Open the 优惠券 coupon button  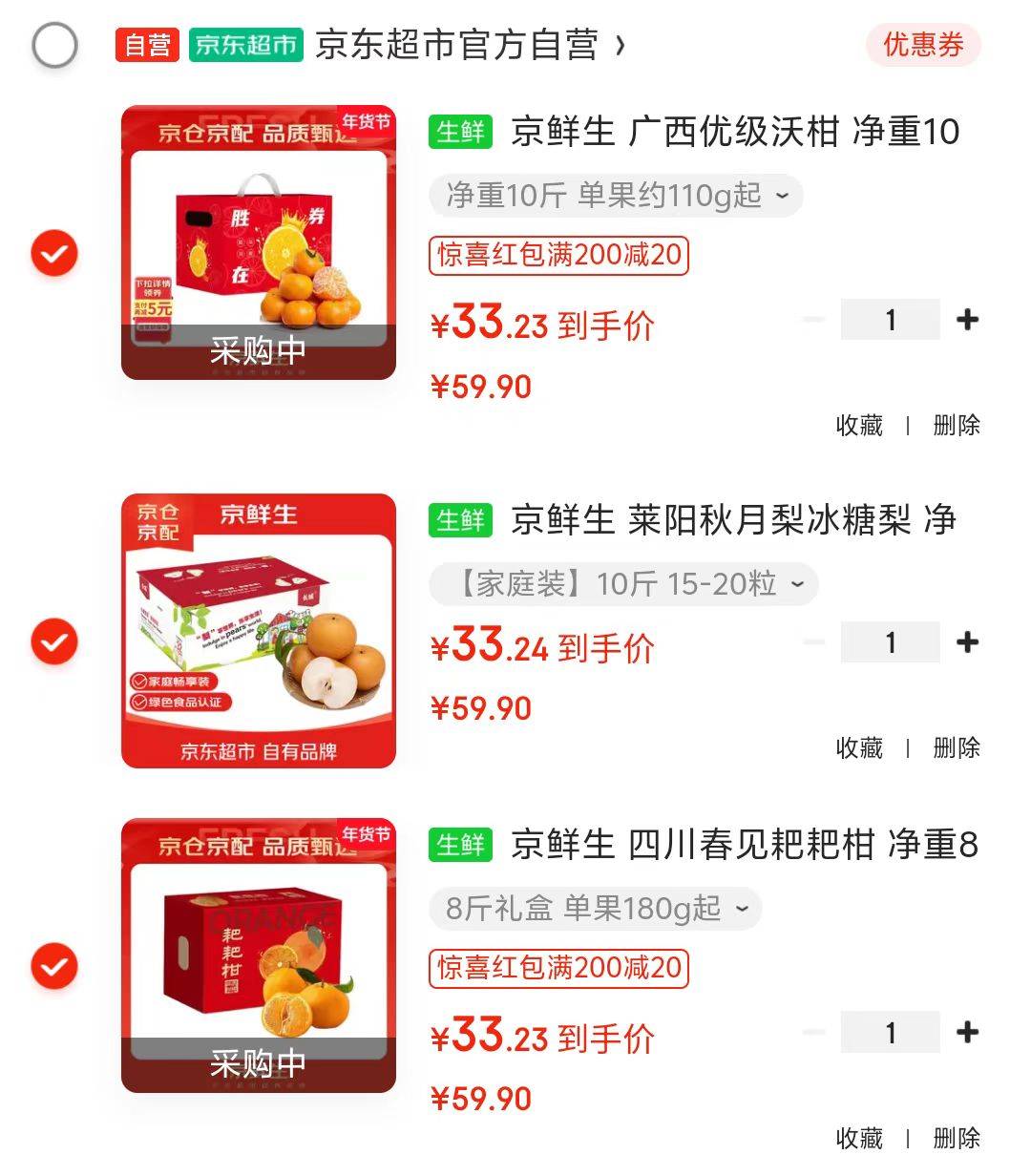coord(922,45)
